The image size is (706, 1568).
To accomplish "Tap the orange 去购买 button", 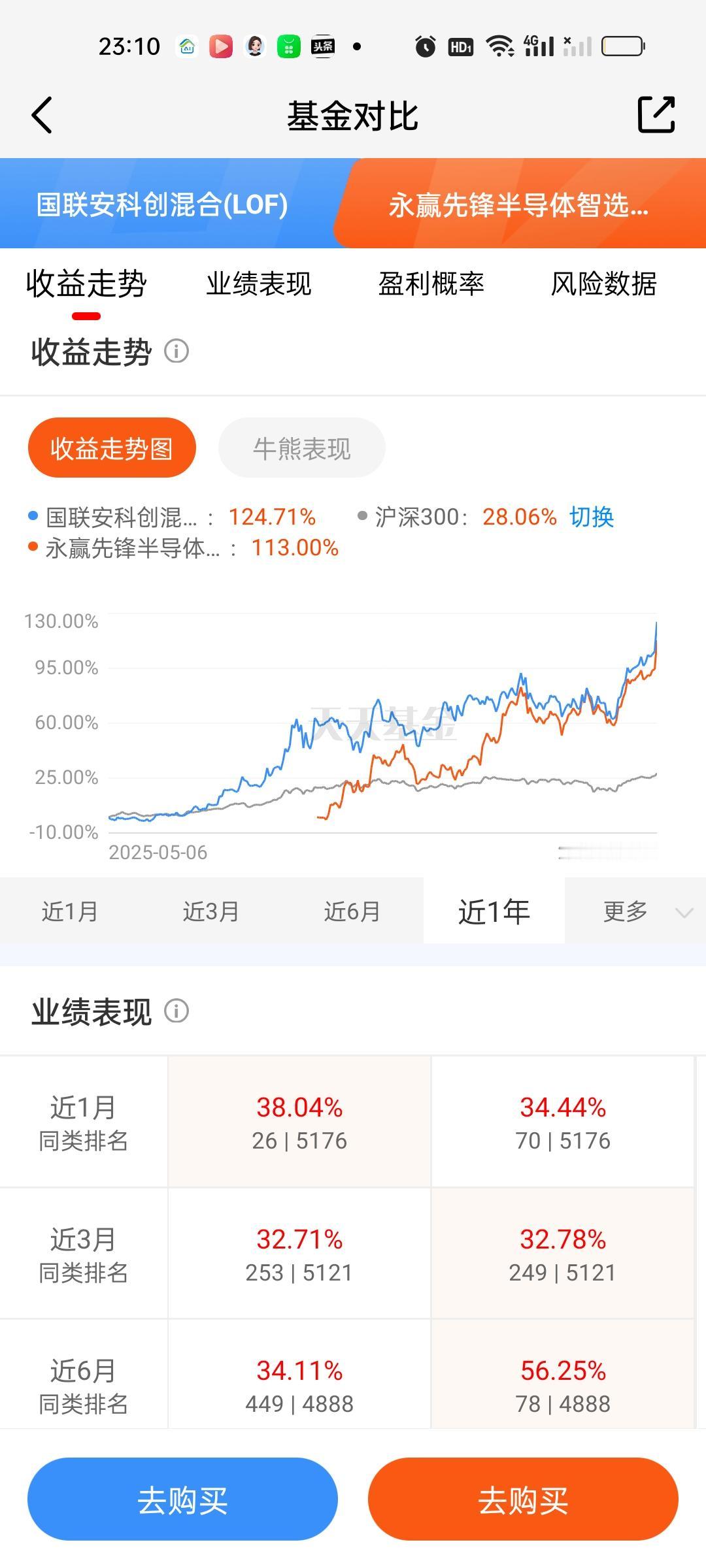I will 523,1499.
